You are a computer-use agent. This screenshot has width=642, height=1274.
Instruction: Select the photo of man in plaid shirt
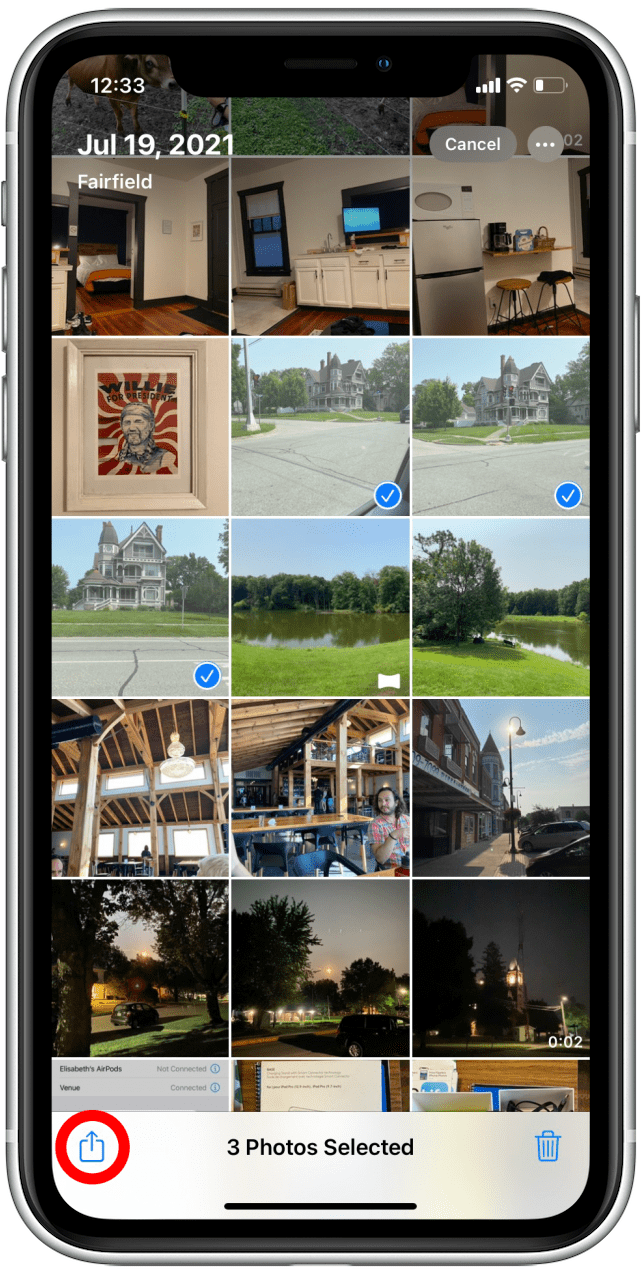(320, 788)
